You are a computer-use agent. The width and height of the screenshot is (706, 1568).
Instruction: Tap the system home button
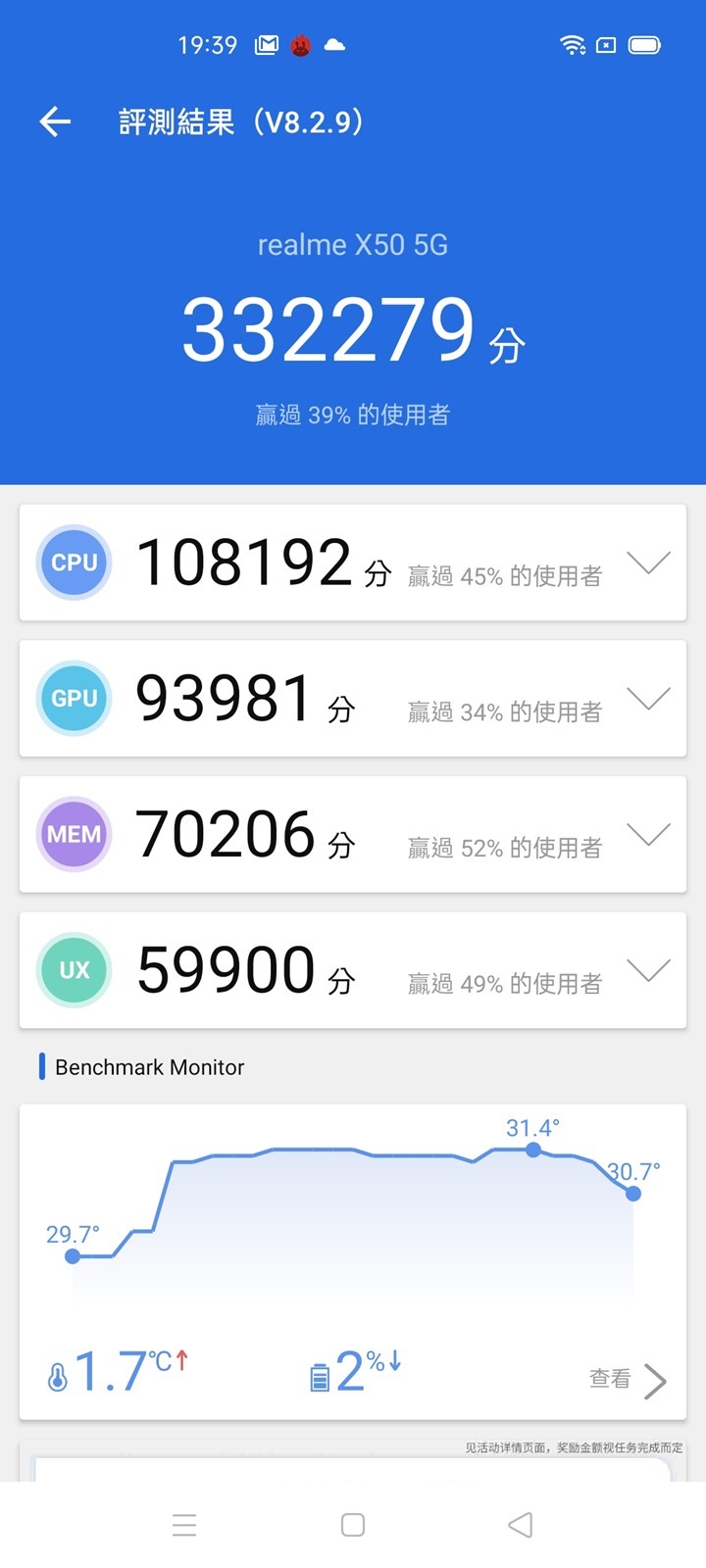353,1525
